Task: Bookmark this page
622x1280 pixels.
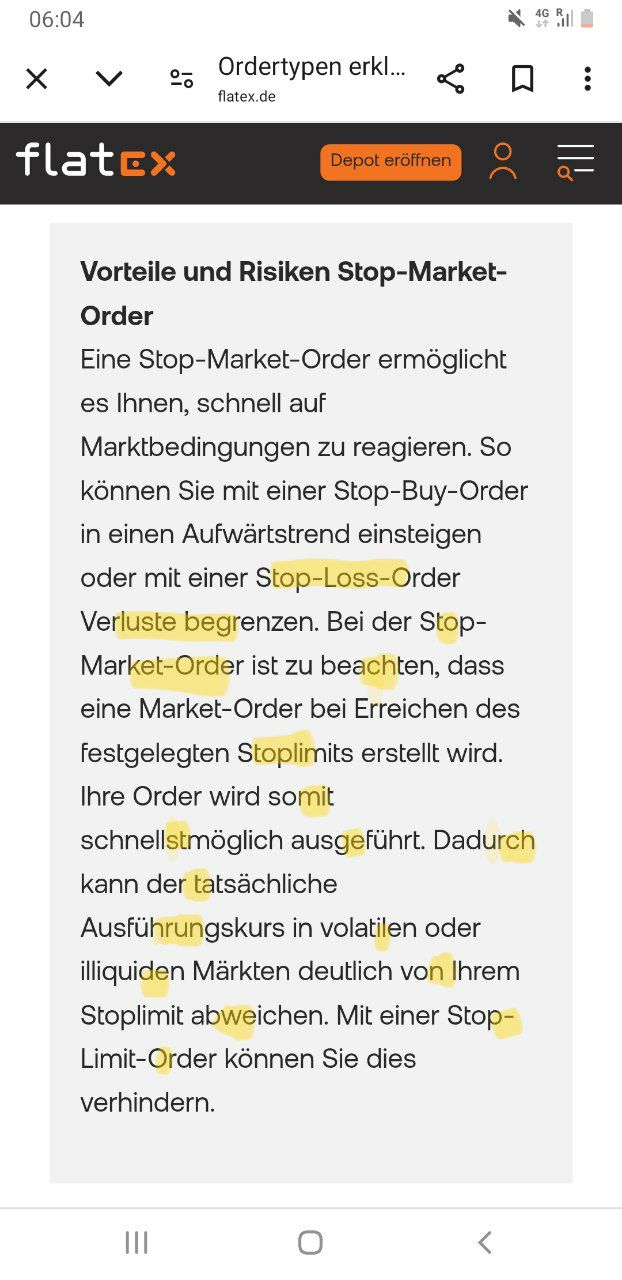Action: coord(522,79)
